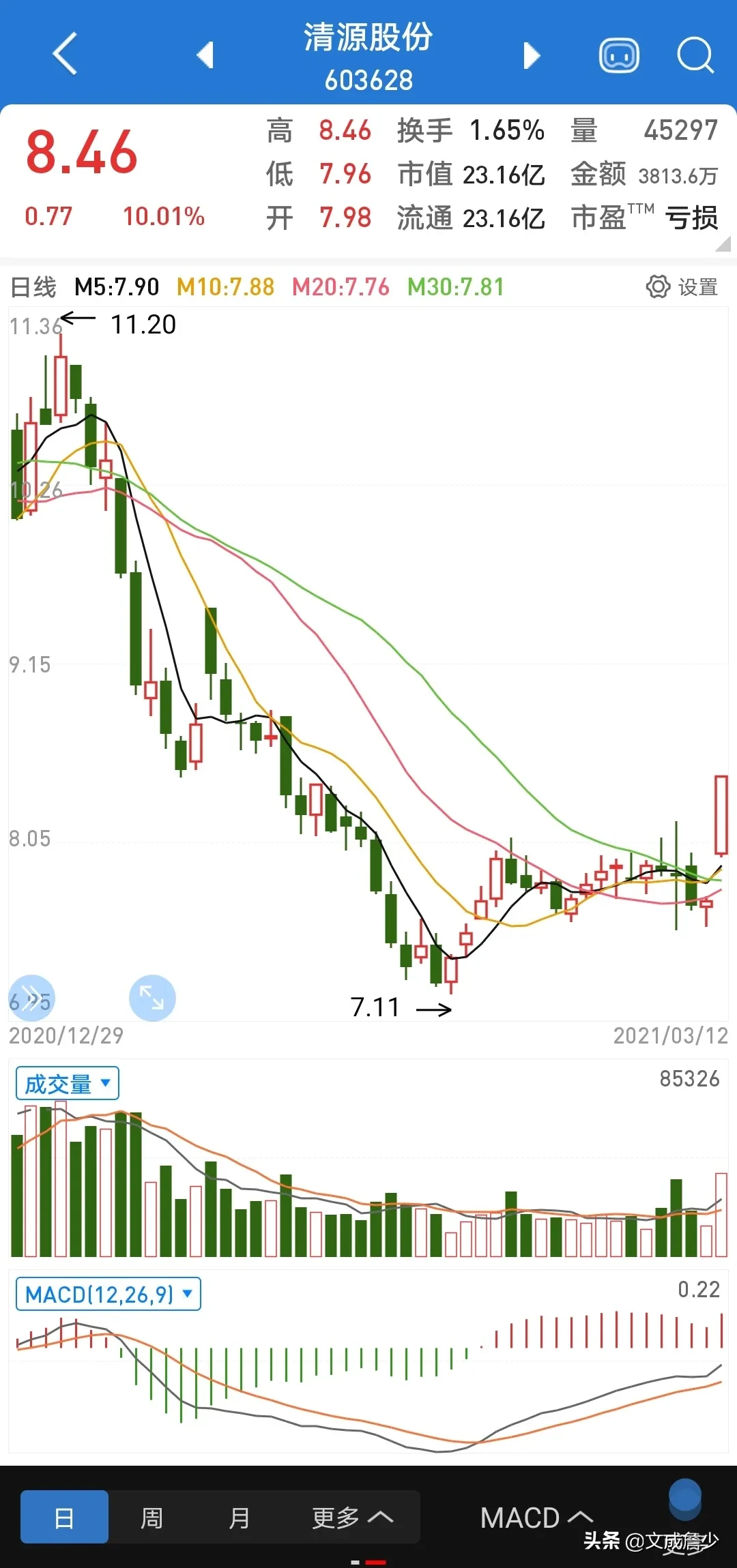Viewport: 737px width, 1568px height.
Task: Open stock search
Action: pos(695,55)
